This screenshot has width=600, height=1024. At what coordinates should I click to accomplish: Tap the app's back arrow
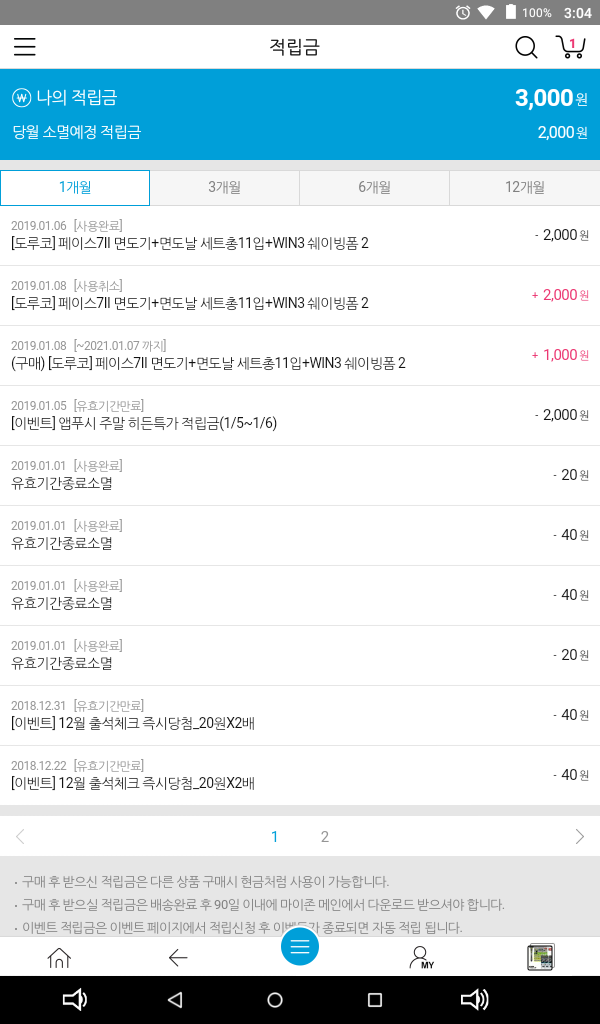coord(178,958)
